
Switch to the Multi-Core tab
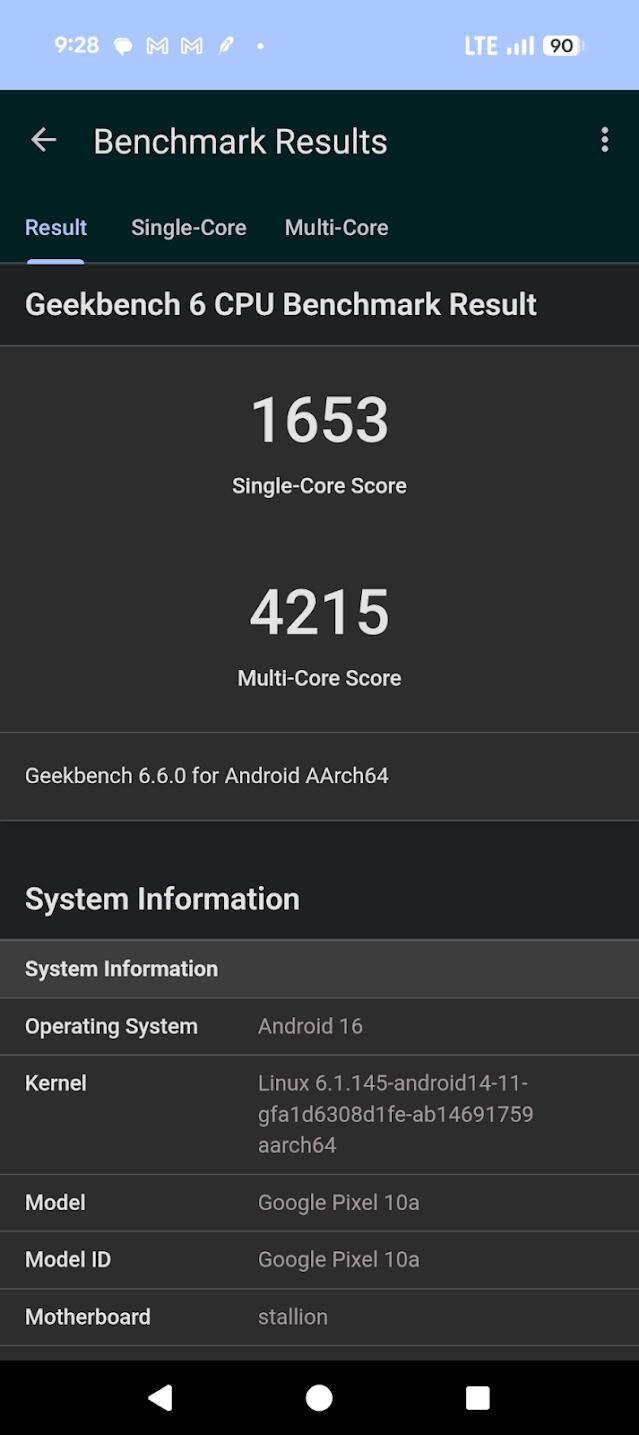coord(336,228)
